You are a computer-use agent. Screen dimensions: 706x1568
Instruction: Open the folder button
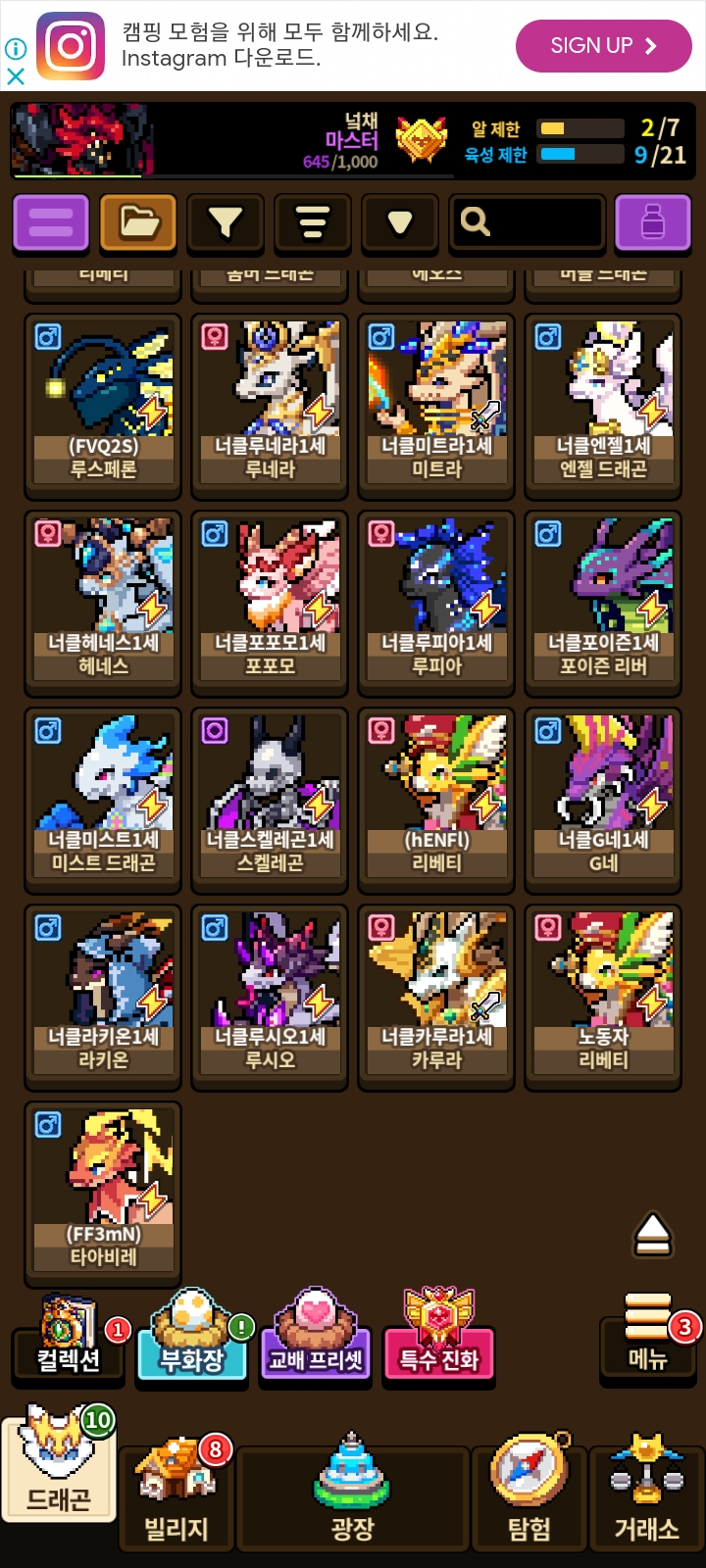pos(138,222)
